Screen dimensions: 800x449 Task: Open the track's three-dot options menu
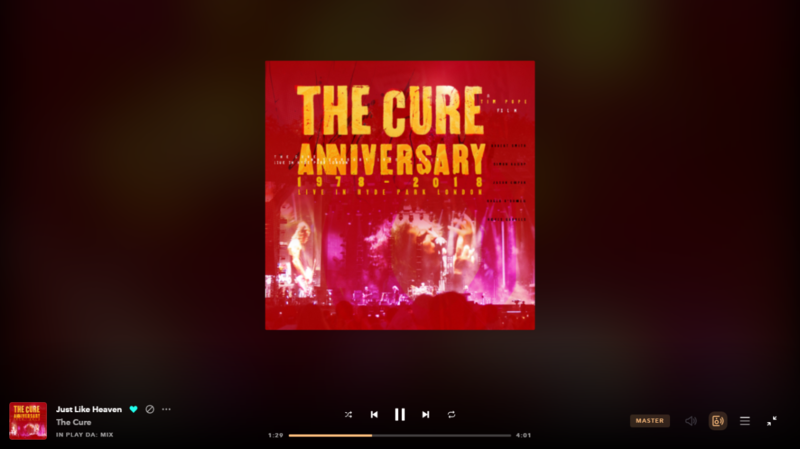pos(166,409)
